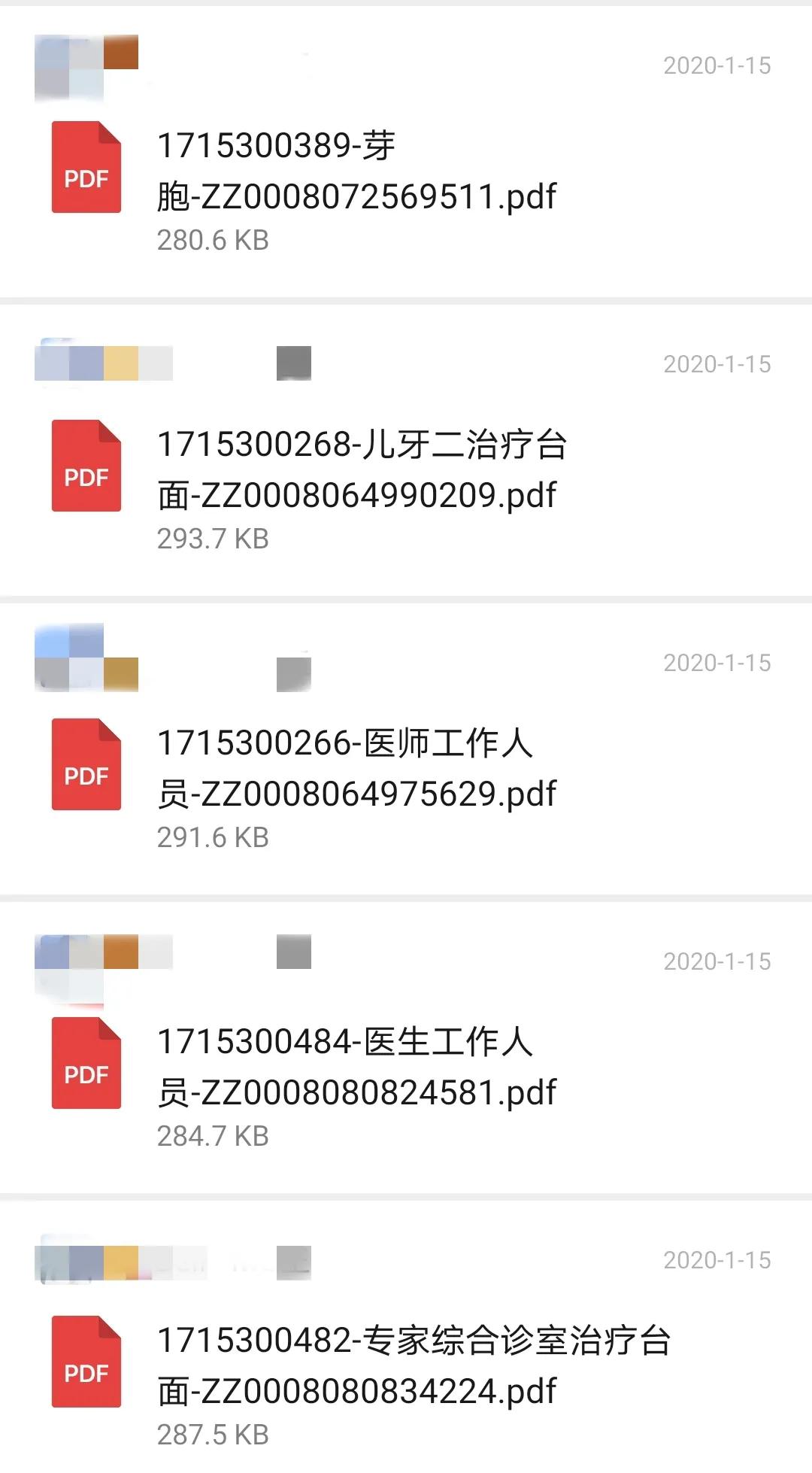Select the file size label 280.6 KB
The image size is (812, 1473).
pyautogui.click(x=214, y=241)
